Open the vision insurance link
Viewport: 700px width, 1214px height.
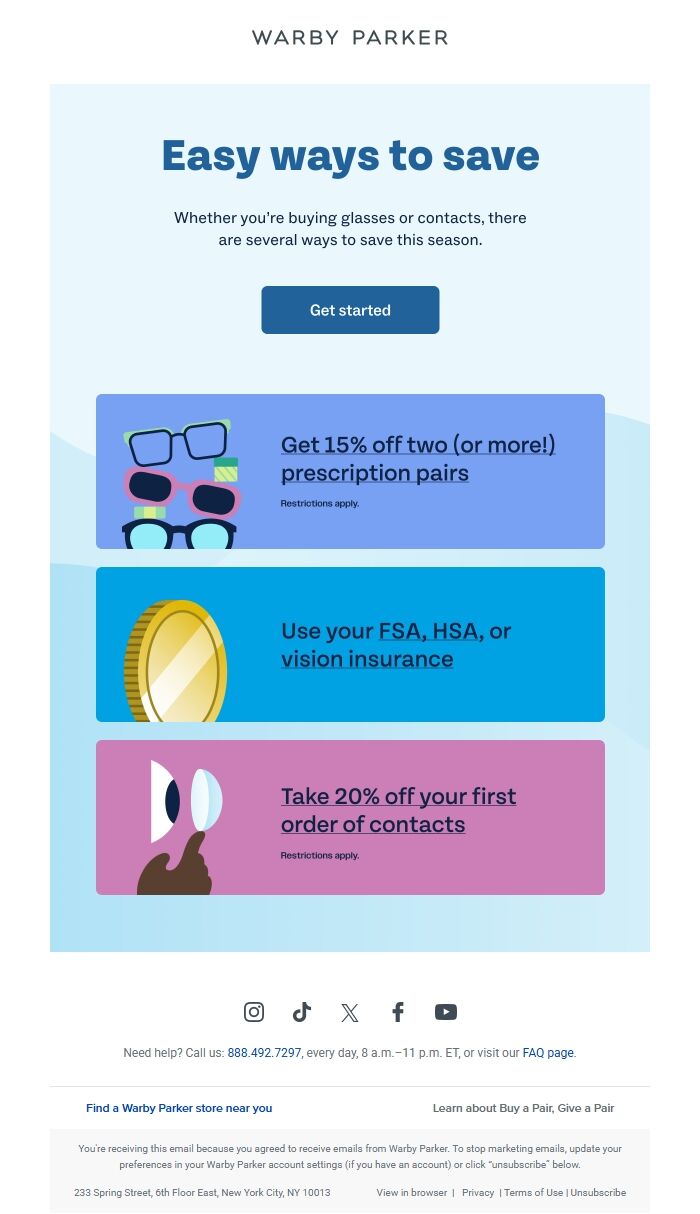(x=367, y=659)
